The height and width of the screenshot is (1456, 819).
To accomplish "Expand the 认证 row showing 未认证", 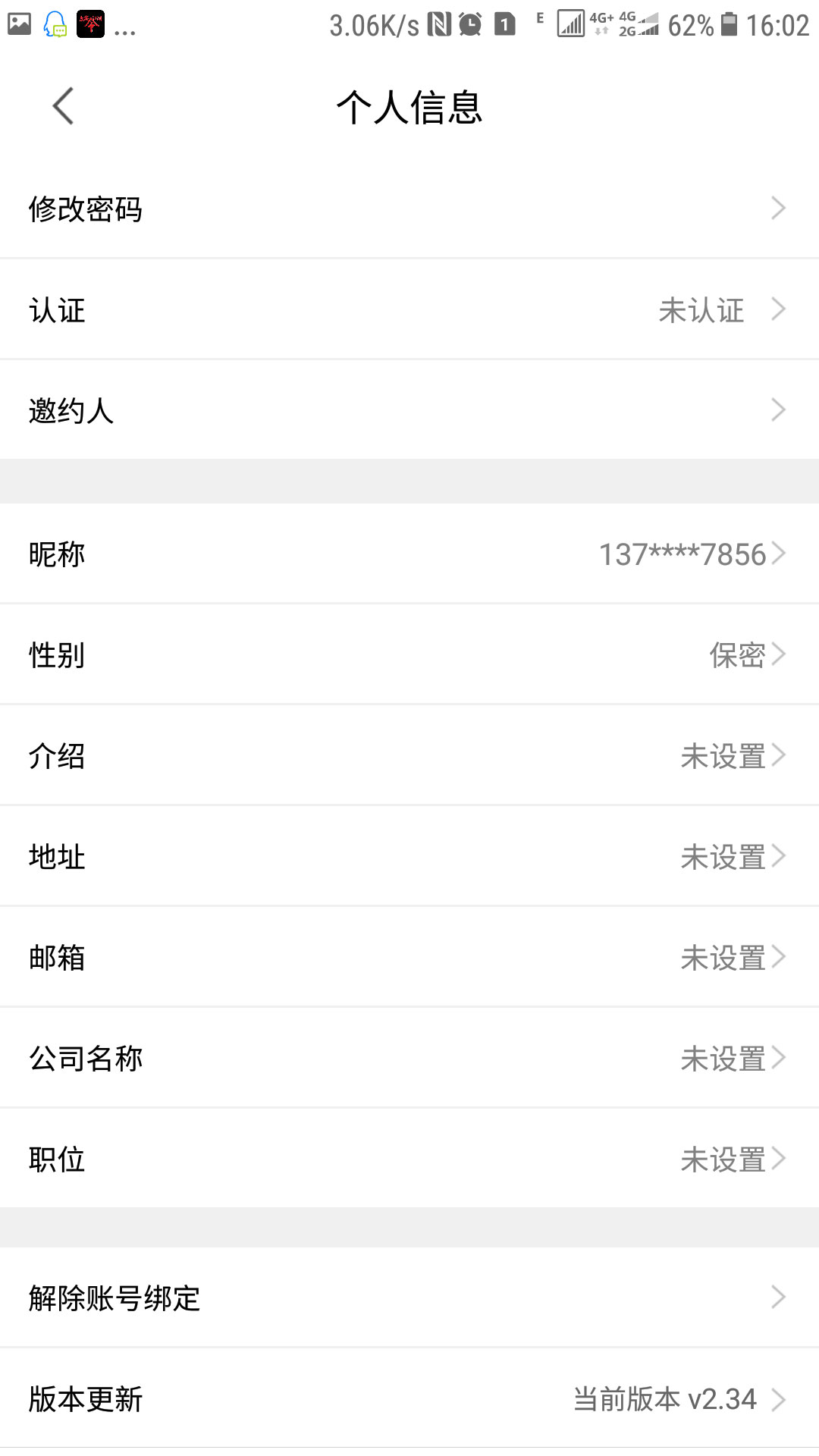I will click(x=409, y=309).
